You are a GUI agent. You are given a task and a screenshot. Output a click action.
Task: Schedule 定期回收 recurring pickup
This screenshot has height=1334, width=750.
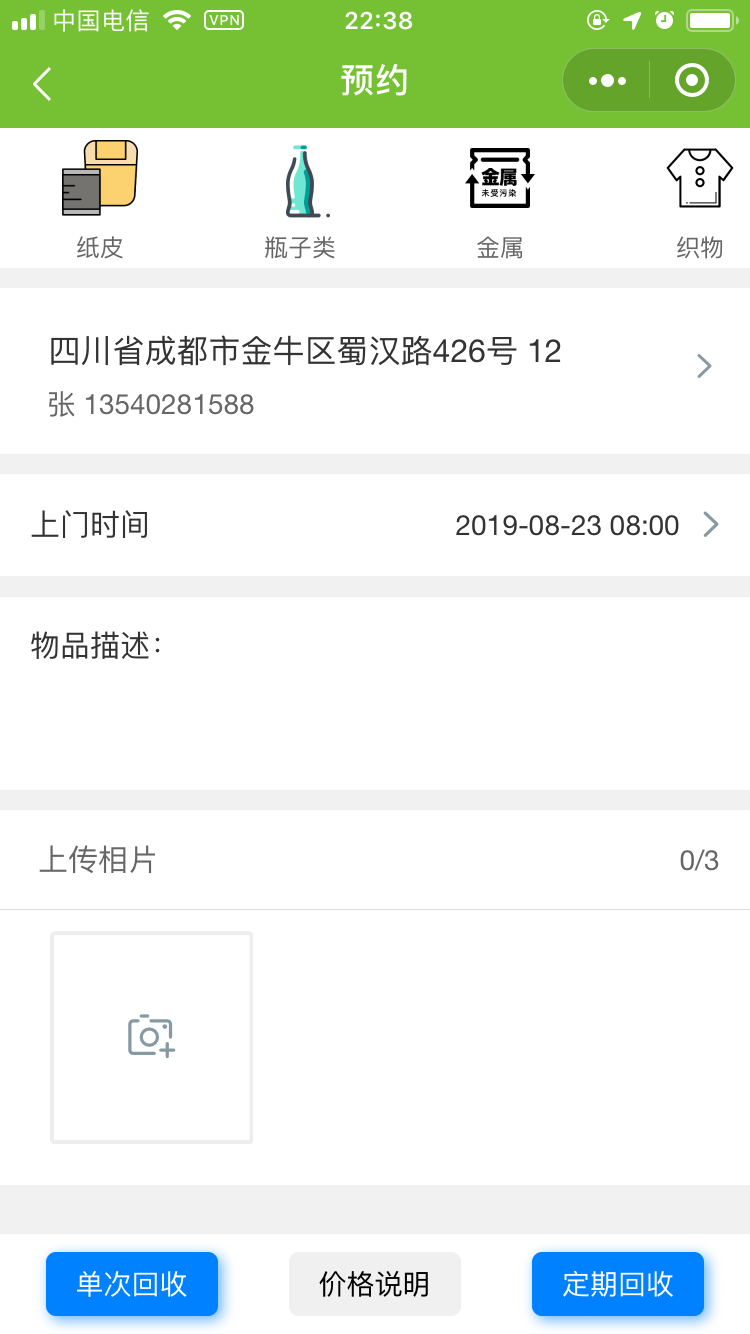(618, 1284)
